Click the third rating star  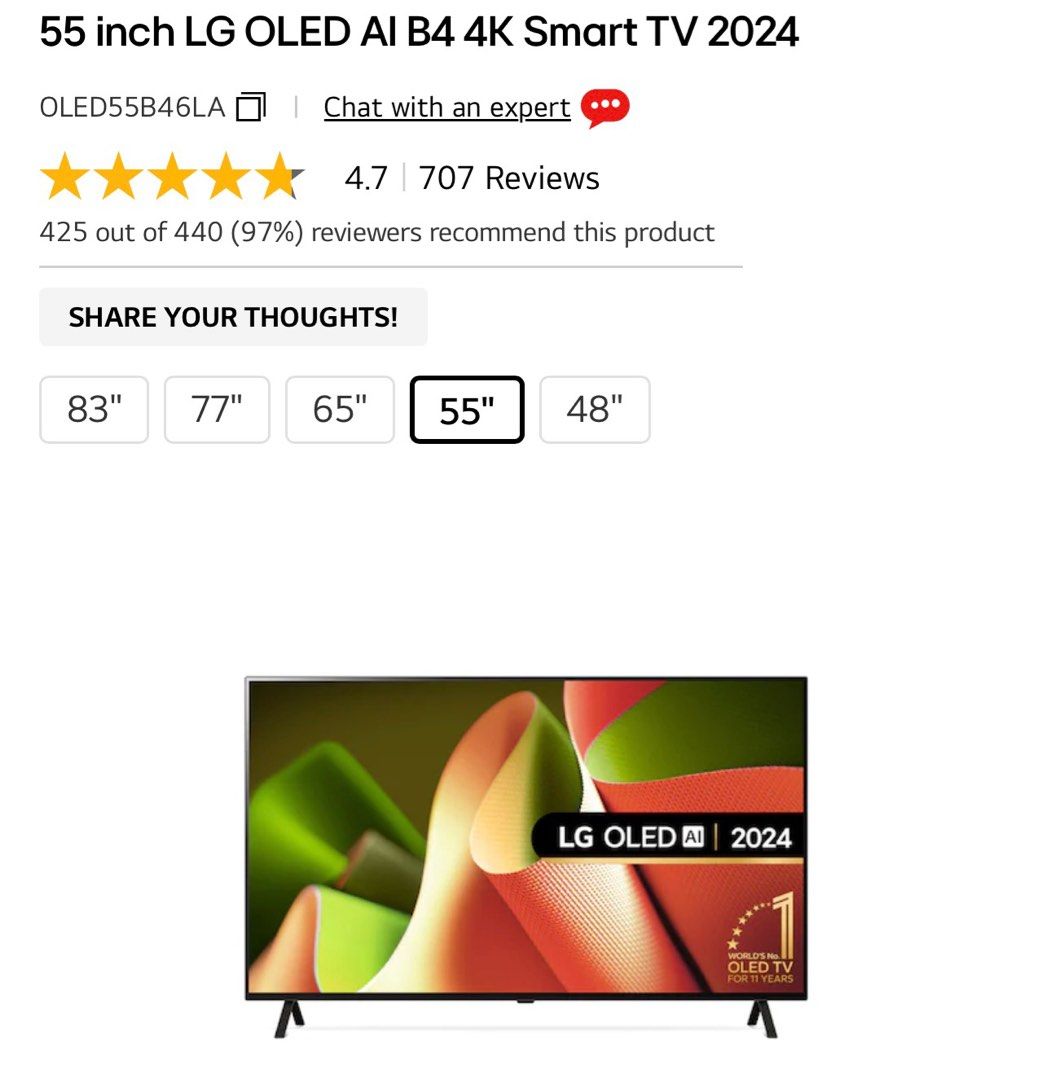click(172, 177)
